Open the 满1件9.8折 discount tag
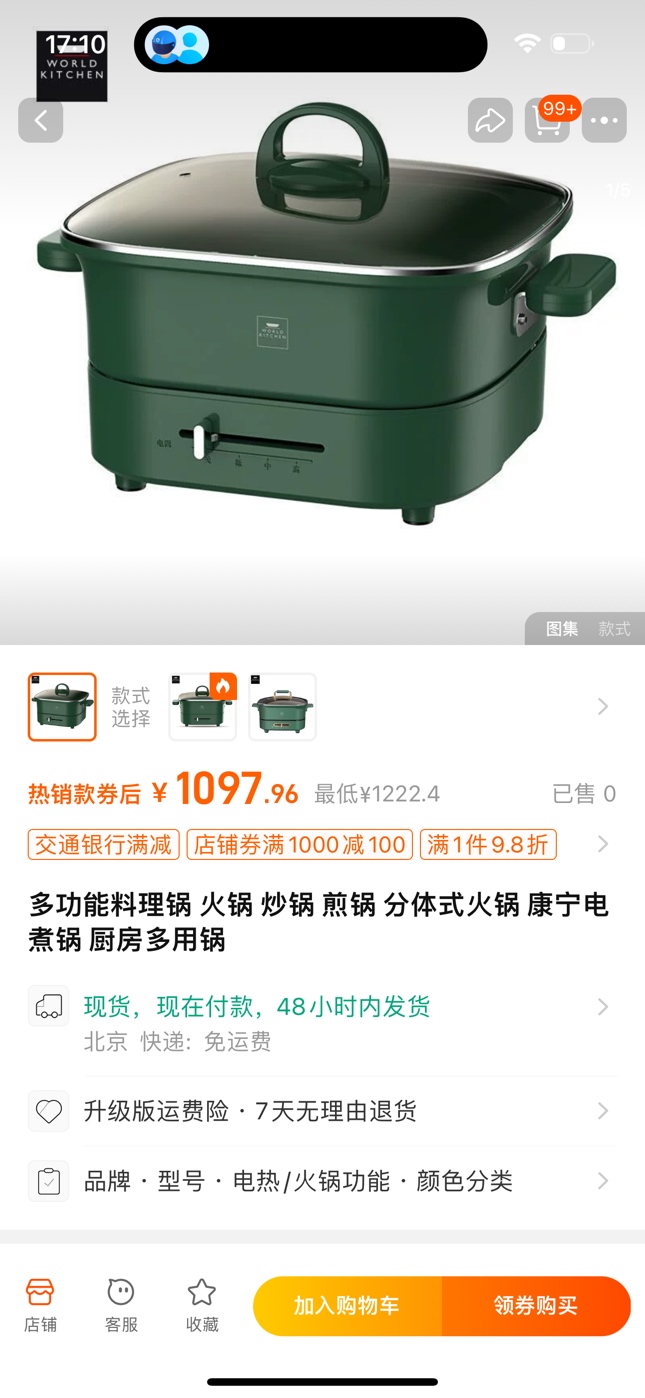The height and width of the screenshot is (1398, 645). tap(488, 845)
